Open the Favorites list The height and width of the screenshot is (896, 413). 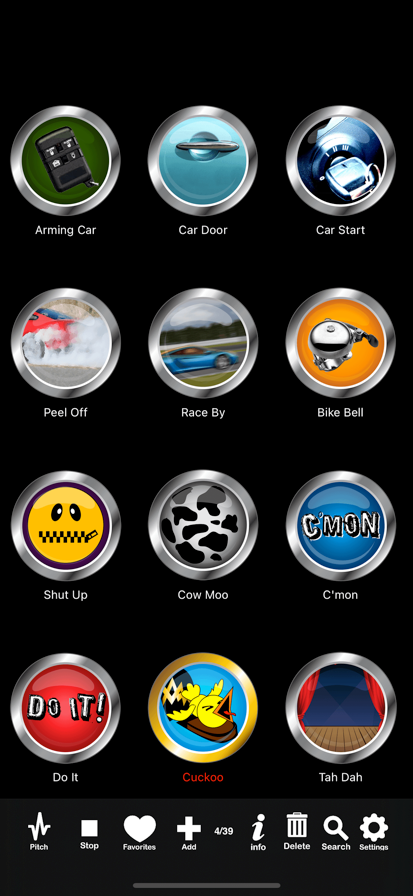(x=139, y=833)
